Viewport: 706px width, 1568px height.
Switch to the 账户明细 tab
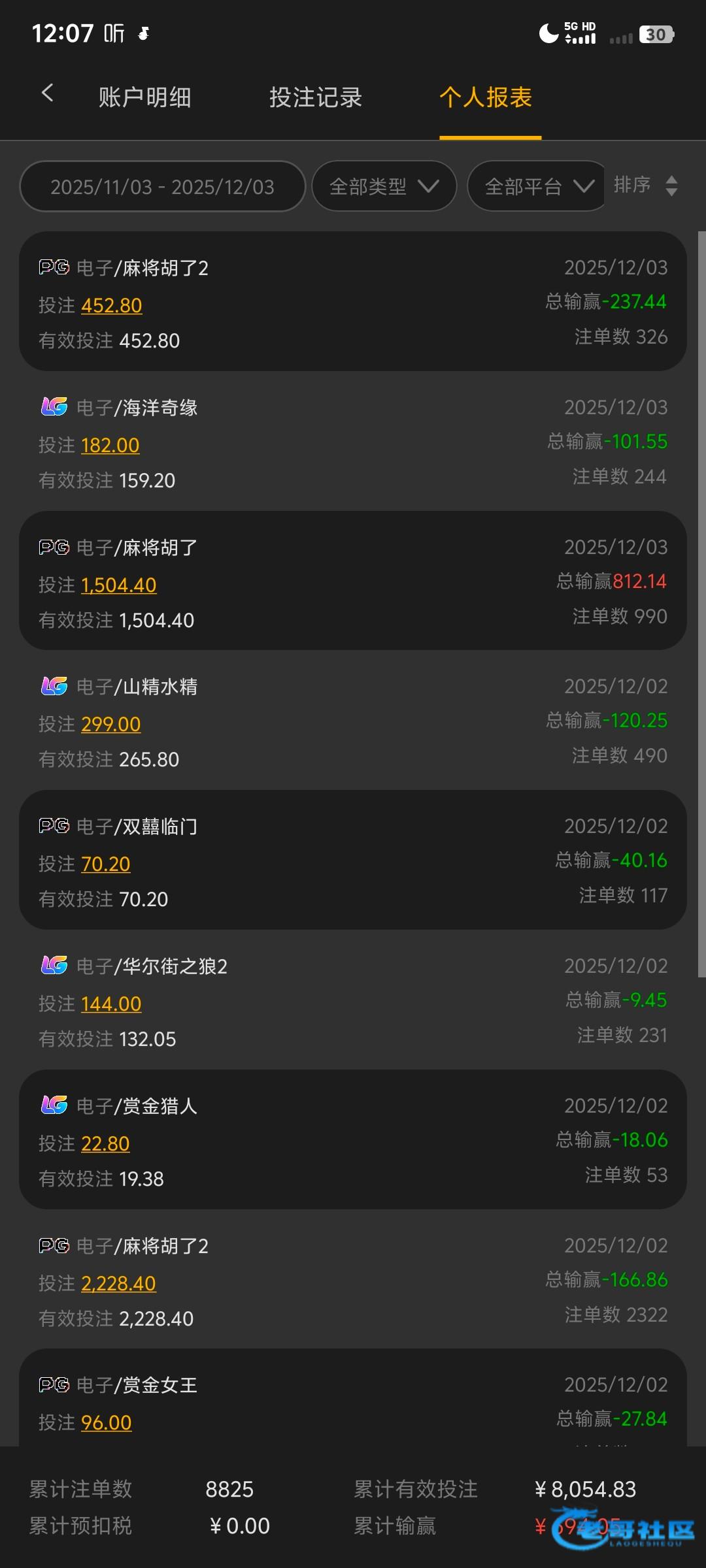coord(144,97)
